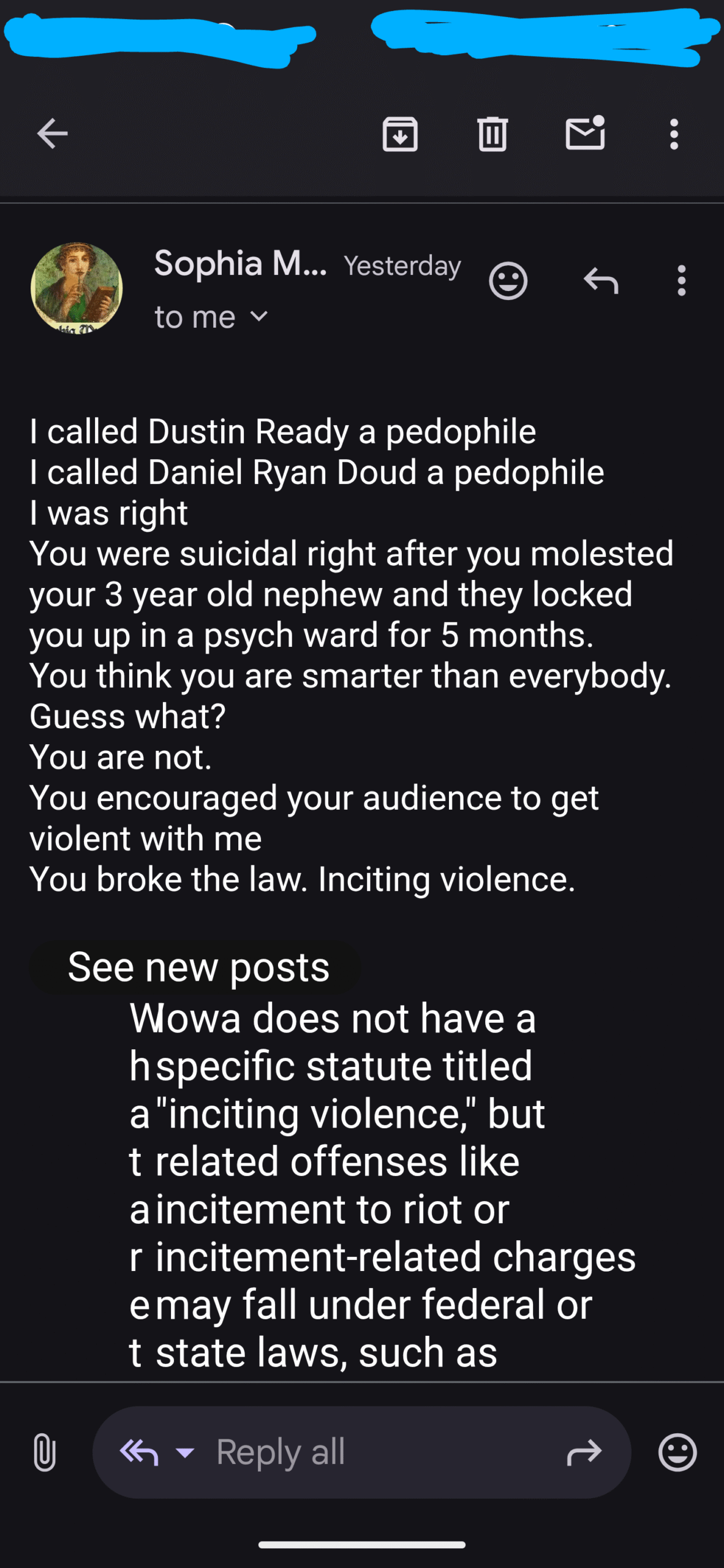Delete this email with trash icon
The height and width of the screenshot is (1568, 724).
coord(492,134)
